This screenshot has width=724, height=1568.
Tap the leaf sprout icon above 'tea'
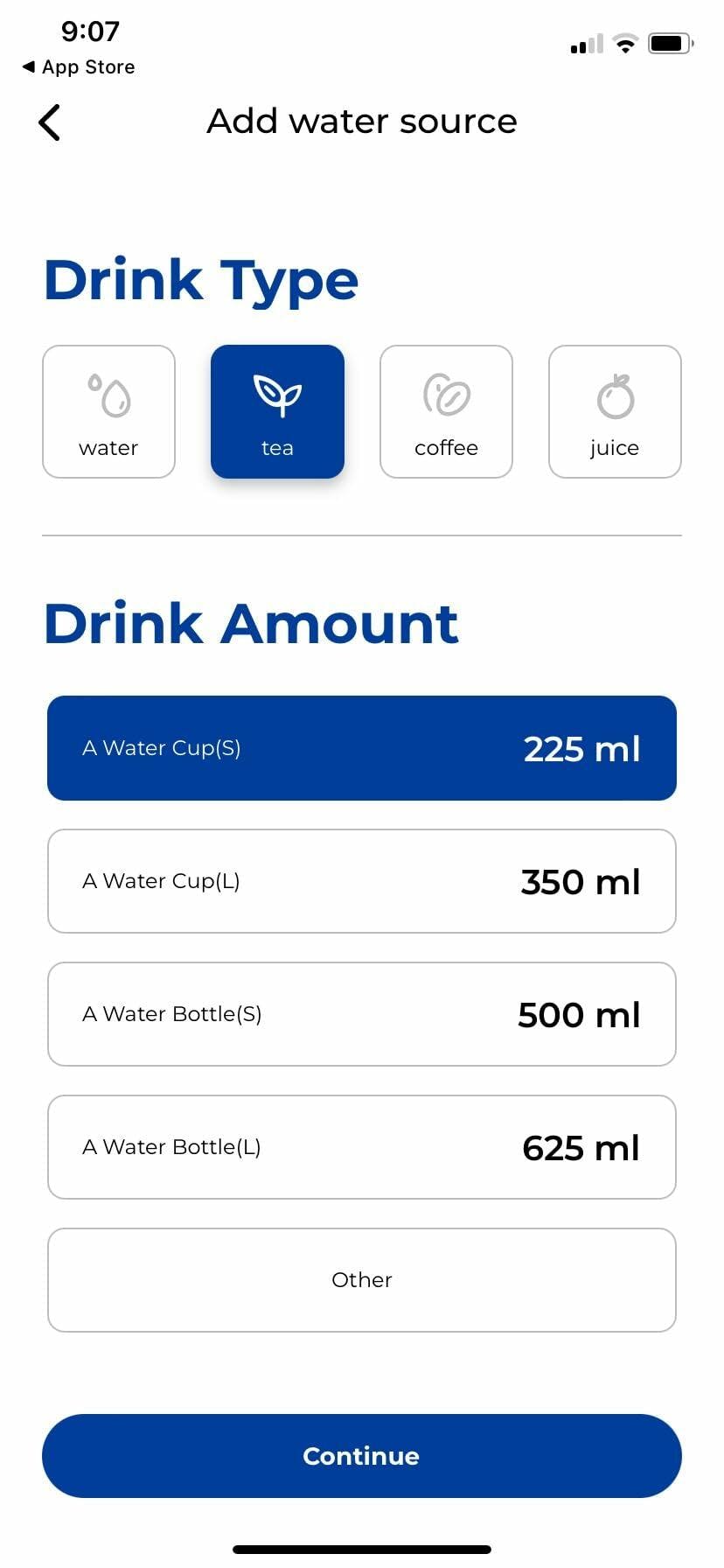[277, 394]
